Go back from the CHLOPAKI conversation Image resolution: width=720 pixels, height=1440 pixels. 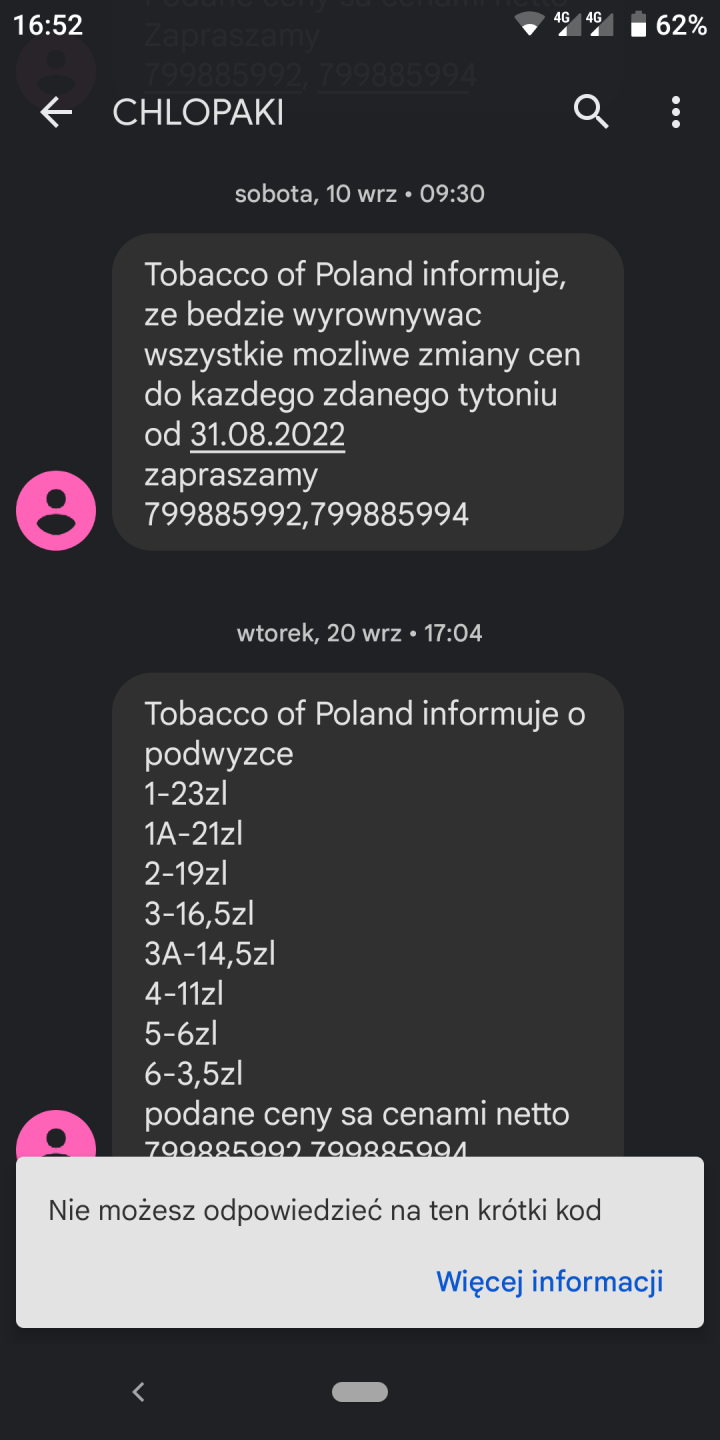(x=56, y=113)
